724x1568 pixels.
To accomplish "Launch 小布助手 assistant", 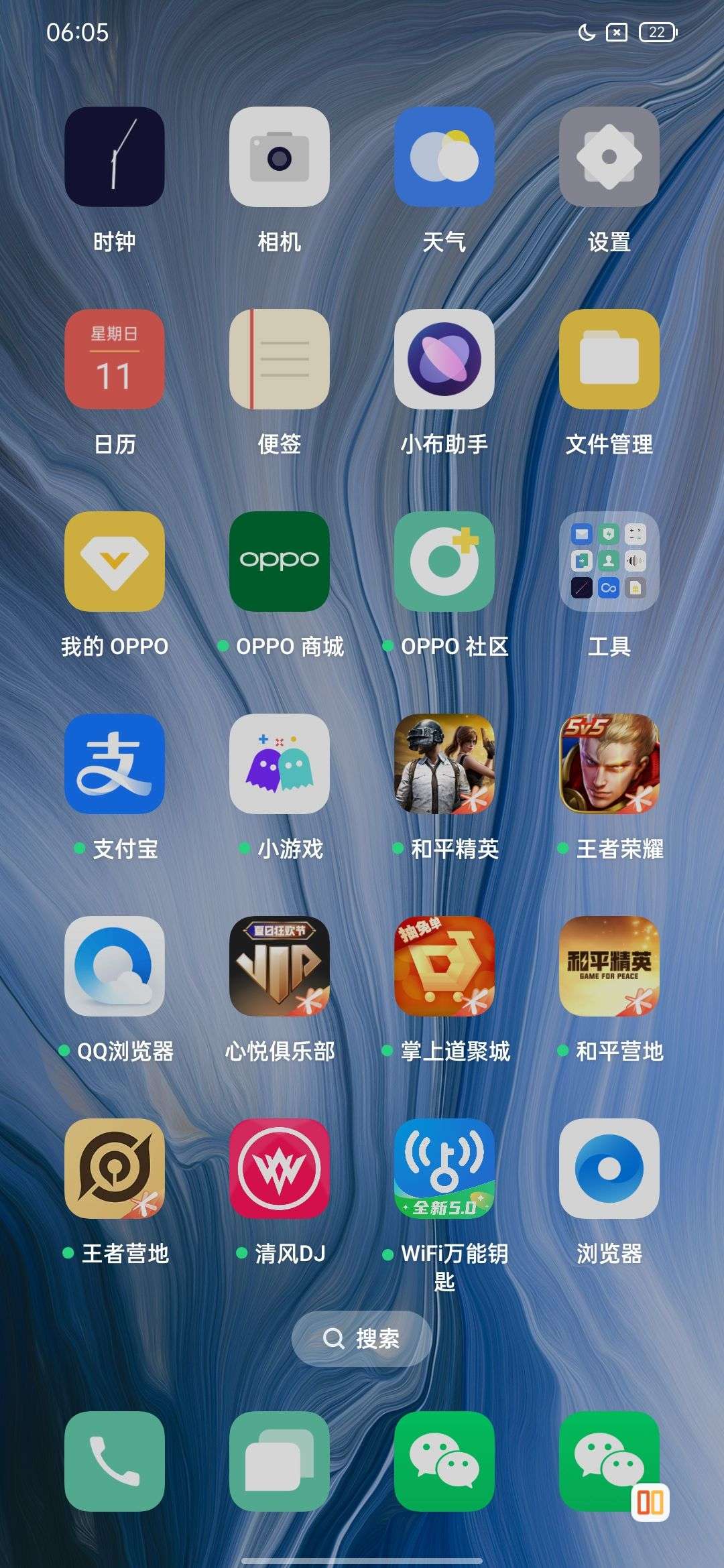I will point(444,359).
